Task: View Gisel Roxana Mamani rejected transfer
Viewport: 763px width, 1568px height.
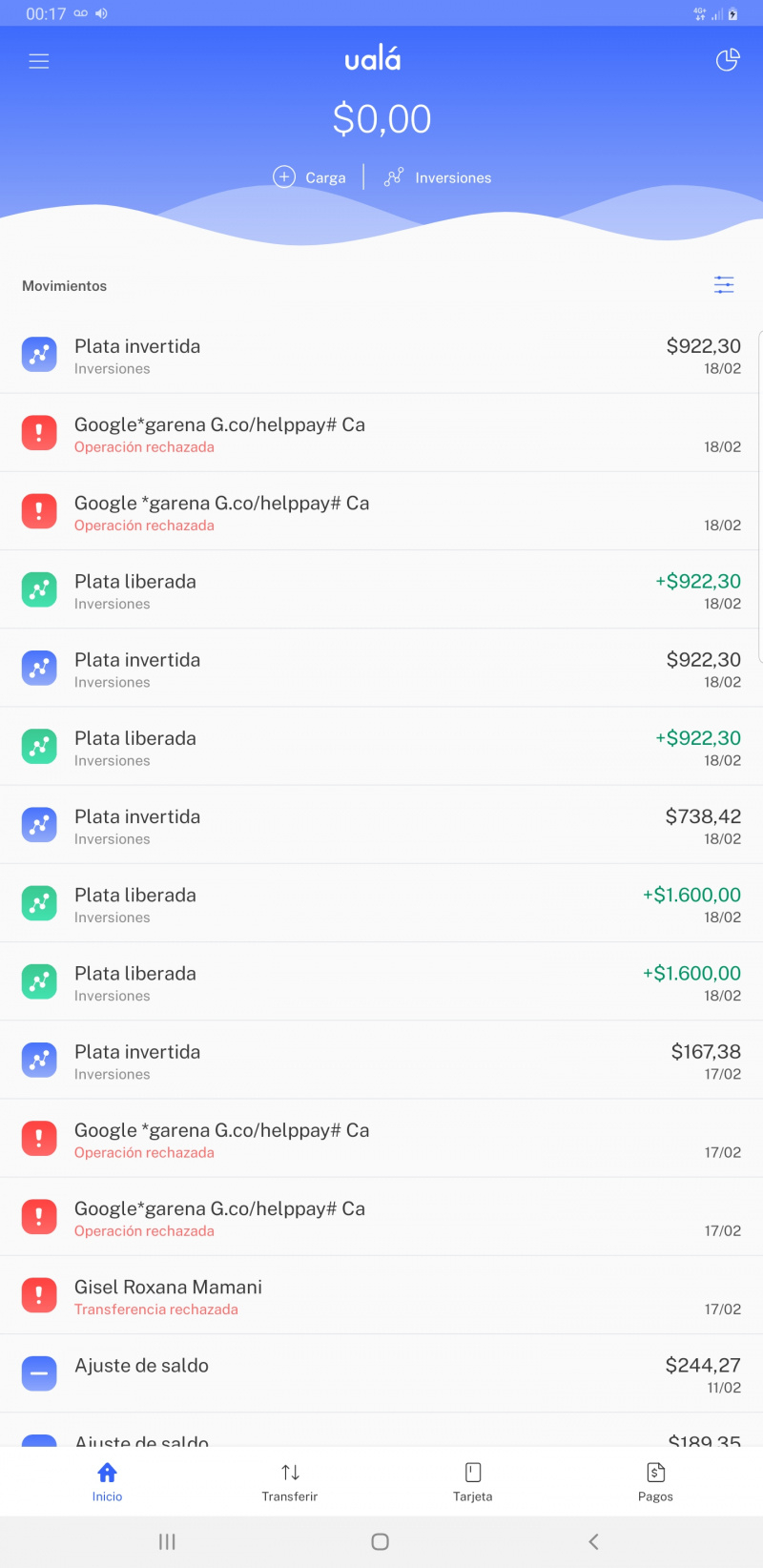Action: [381, 1295]
